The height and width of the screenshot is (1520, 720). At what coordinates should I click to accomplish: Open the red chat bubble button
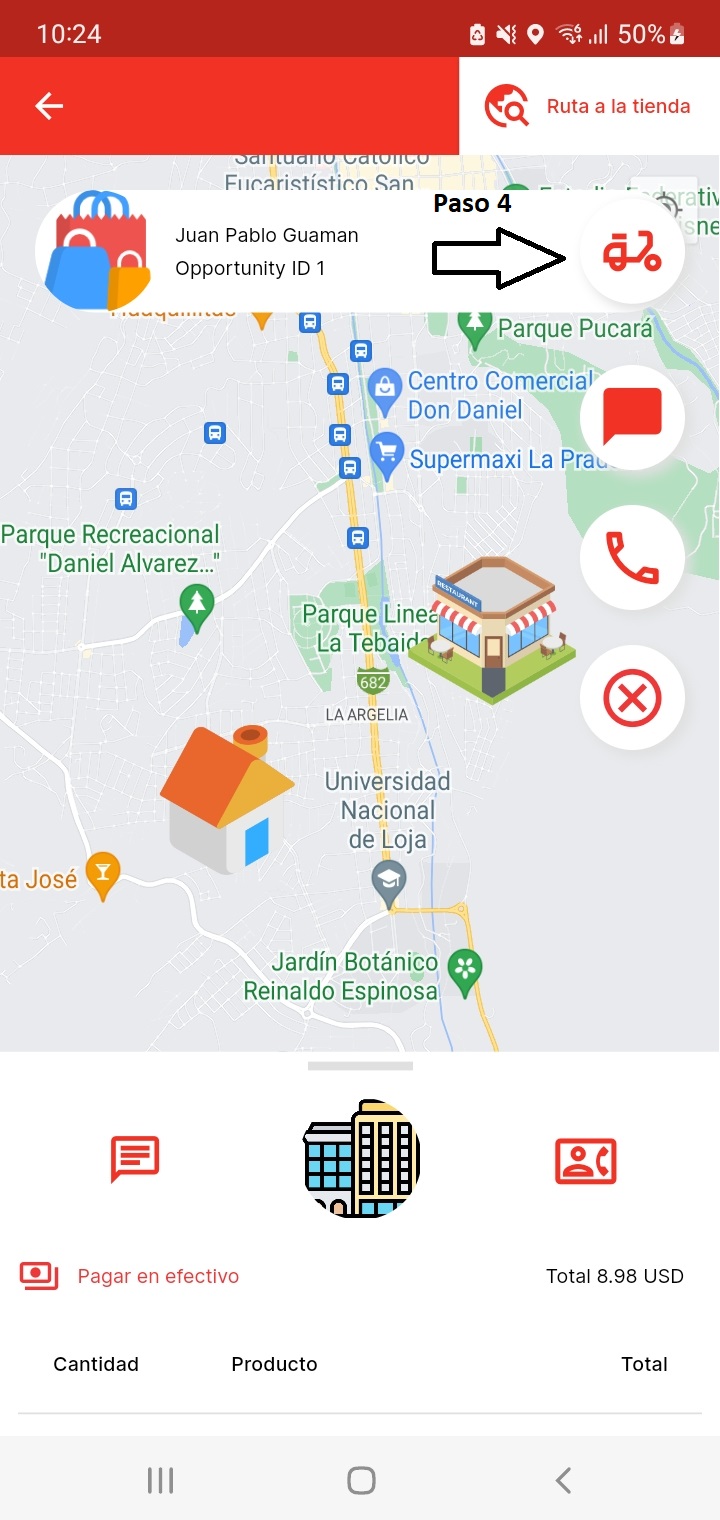[x=632, y=417]
